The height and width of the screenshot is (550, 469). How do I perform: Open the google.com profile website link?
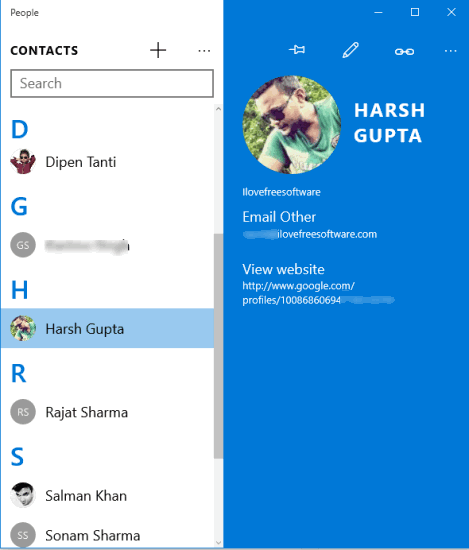tap(318, 293)
